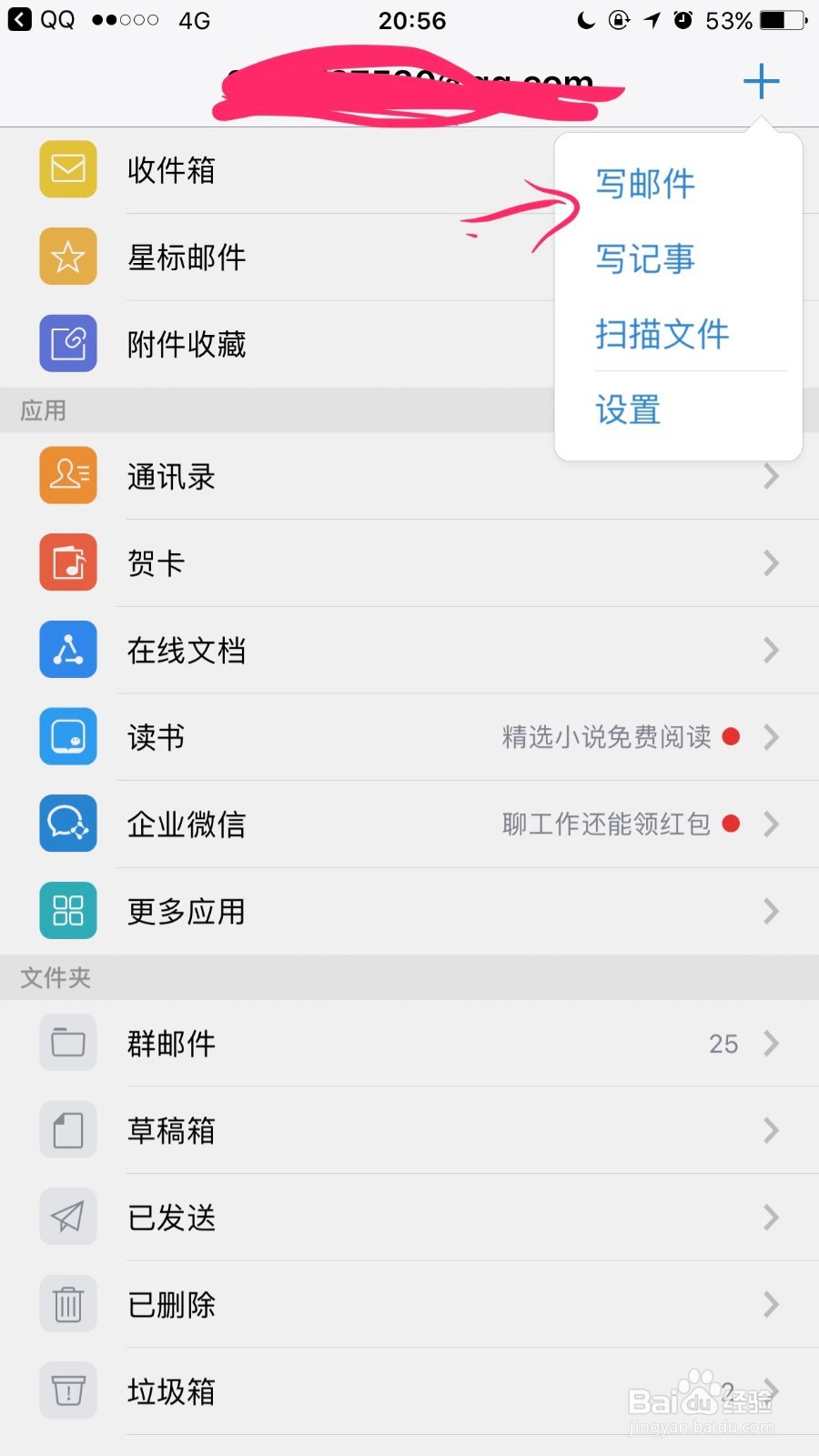Open the plus button to create new
Viewport: 819px width, 1456px height.
[x=761, y=82]
